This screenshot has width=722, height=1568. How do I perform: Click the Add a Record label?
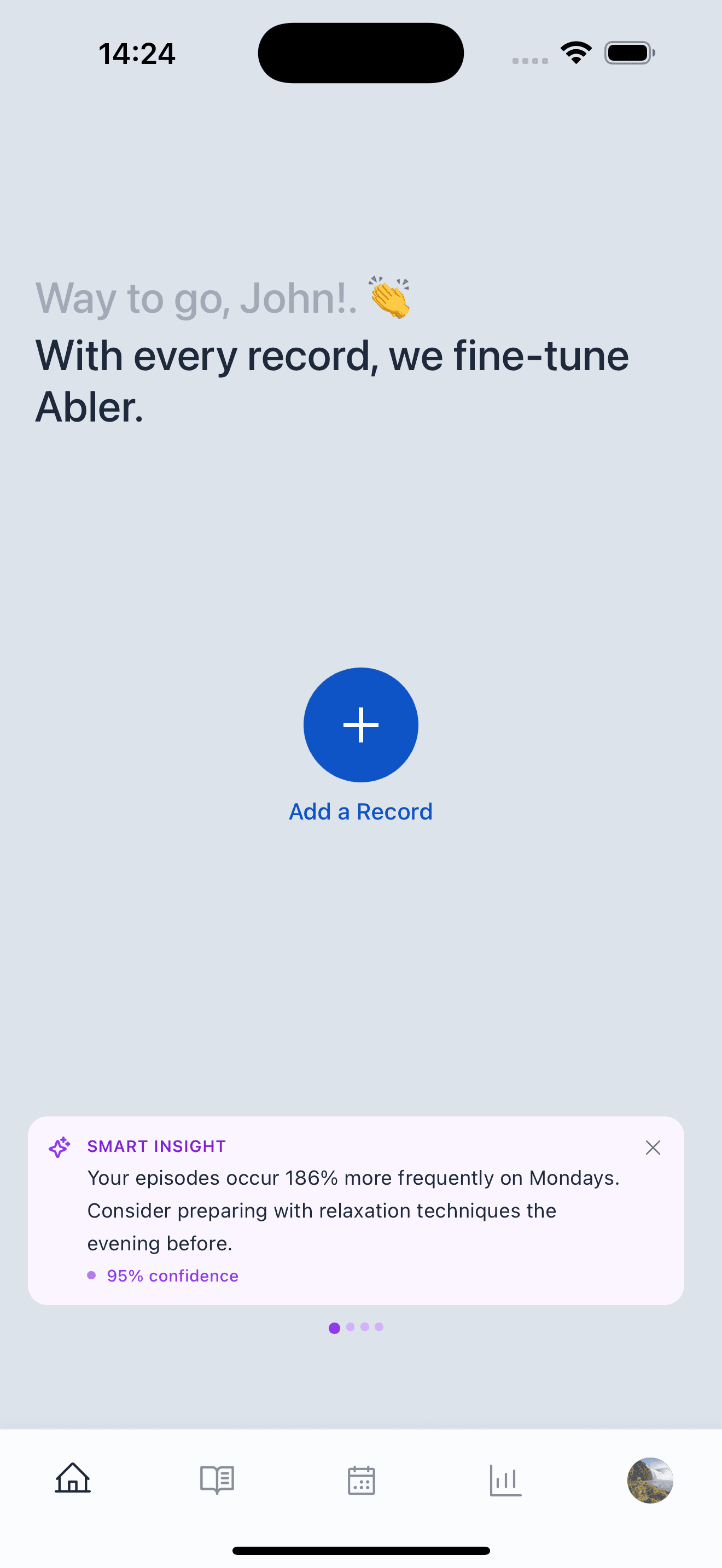click(360, 811)
